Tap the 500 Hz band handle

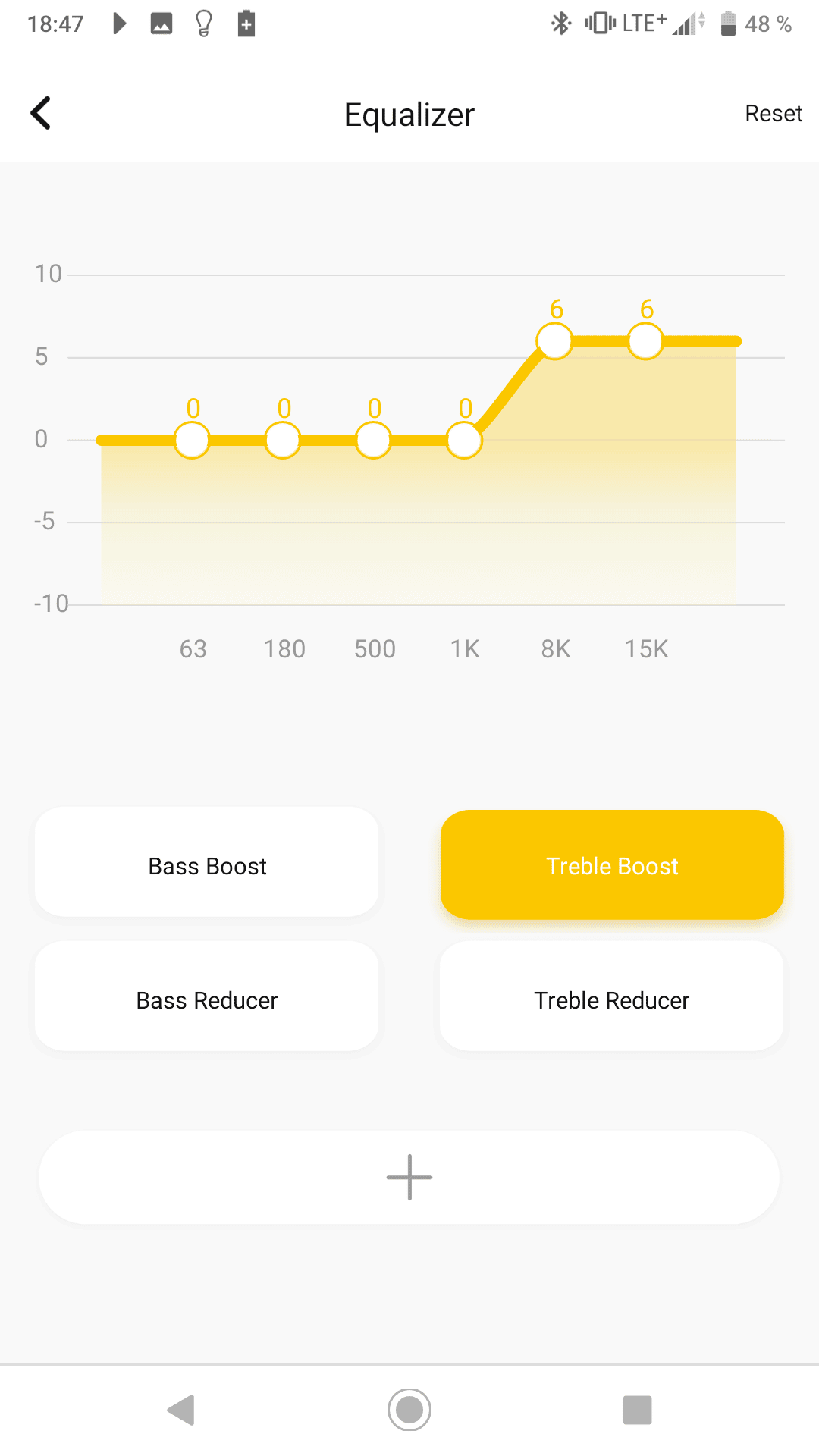[373, 440]
